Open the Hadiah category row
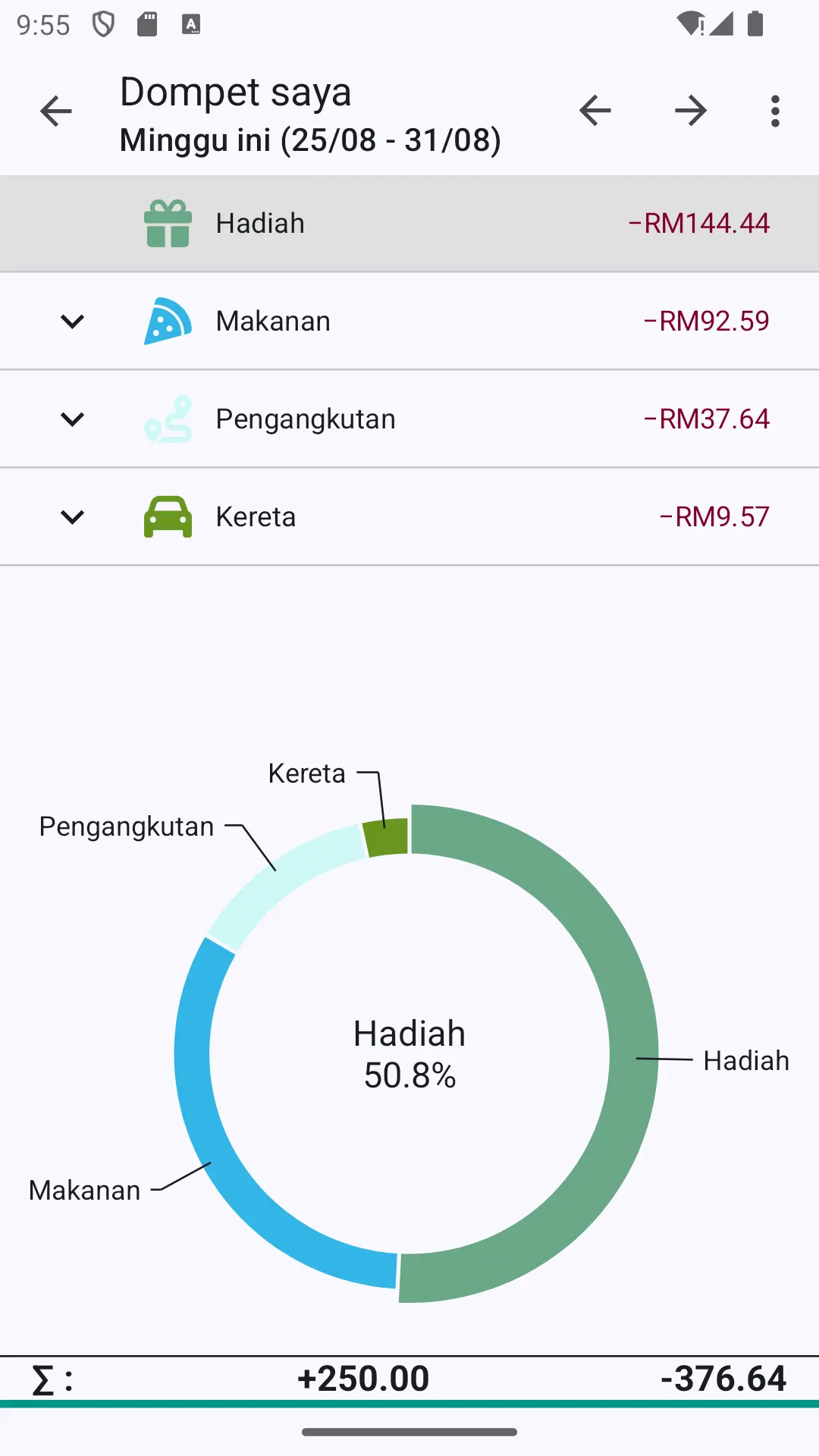819x1456 pixels. [409, 224]
